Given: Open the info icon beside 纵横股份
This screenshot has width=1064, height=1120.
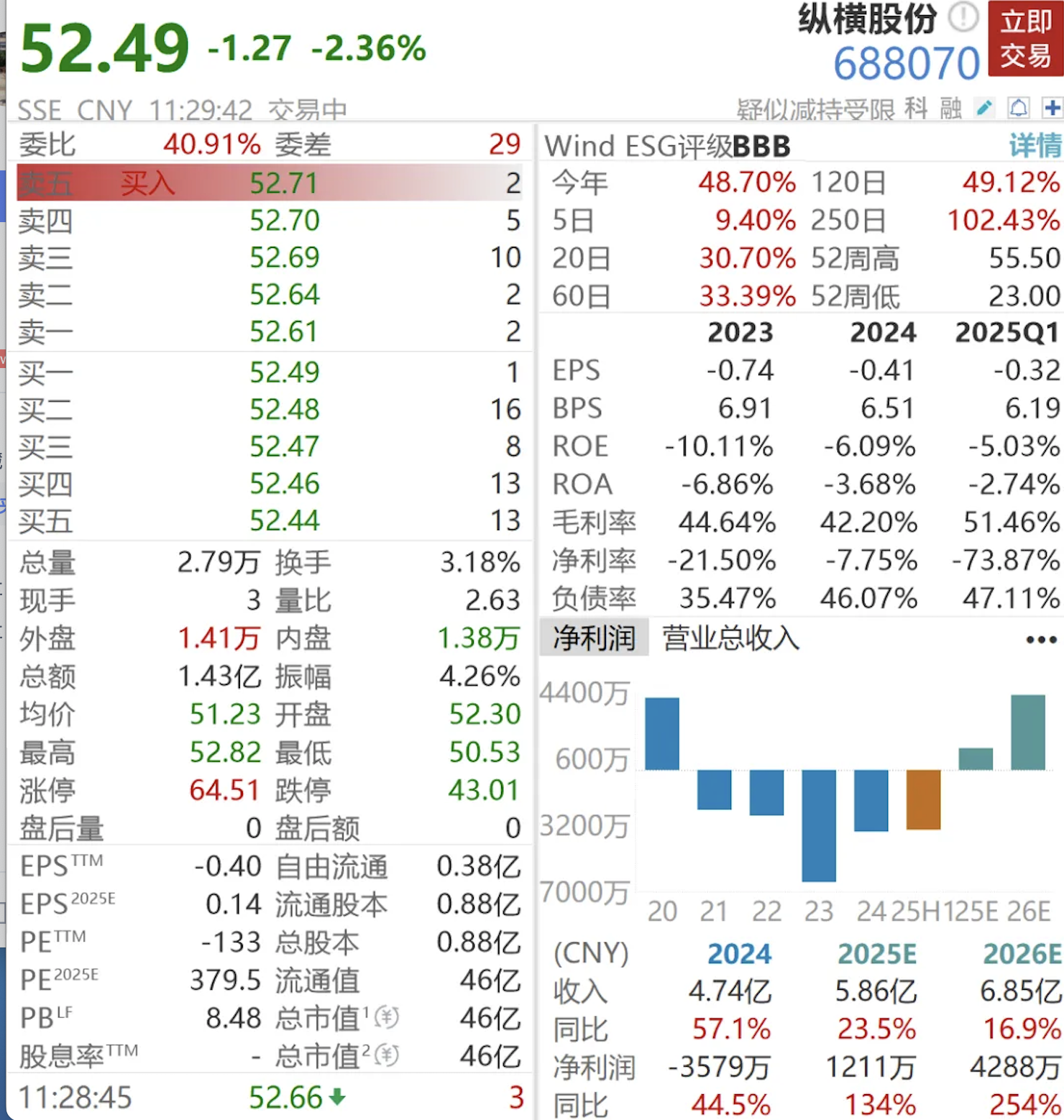Looking at the screenshot, I should click(963, 17).
